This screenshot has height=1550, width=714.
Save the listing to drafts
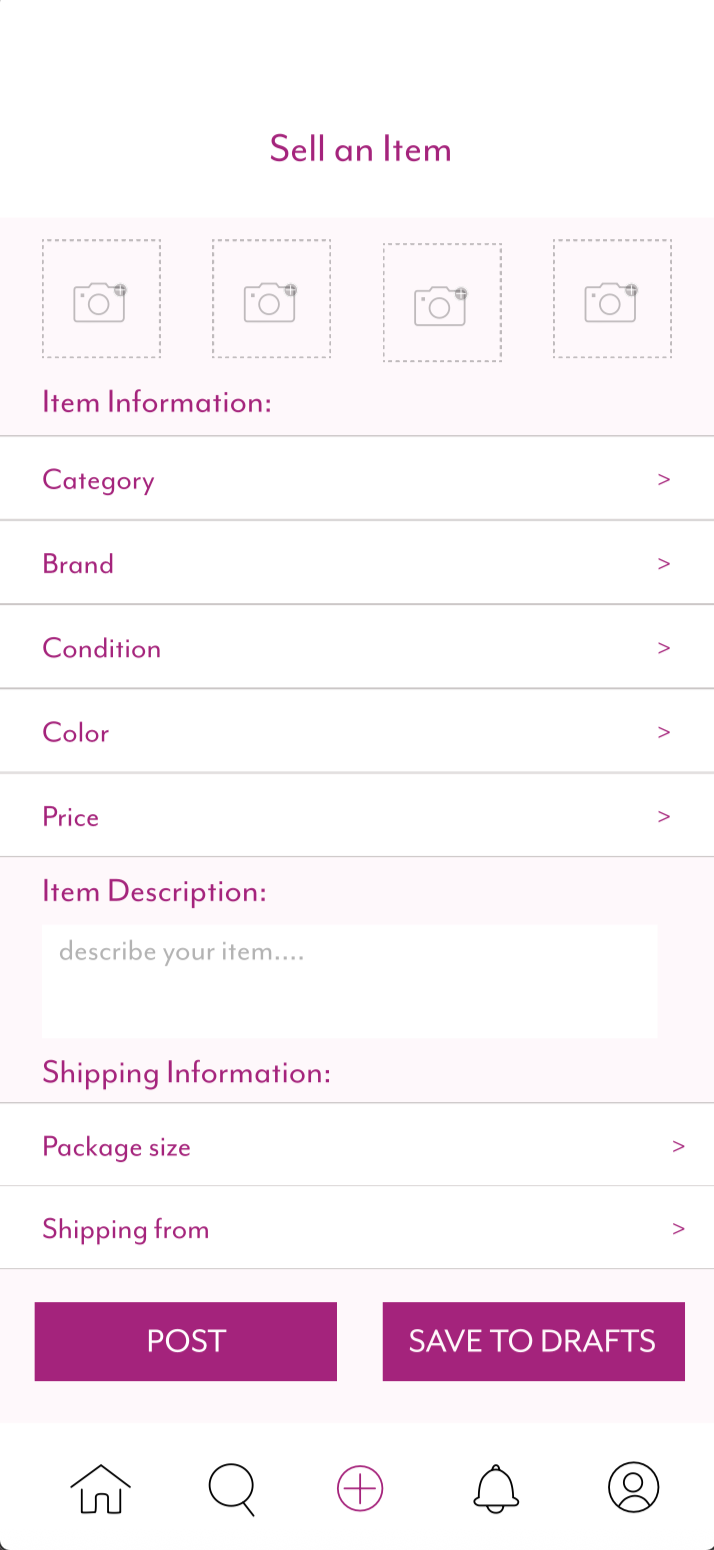click(533, 1341)
